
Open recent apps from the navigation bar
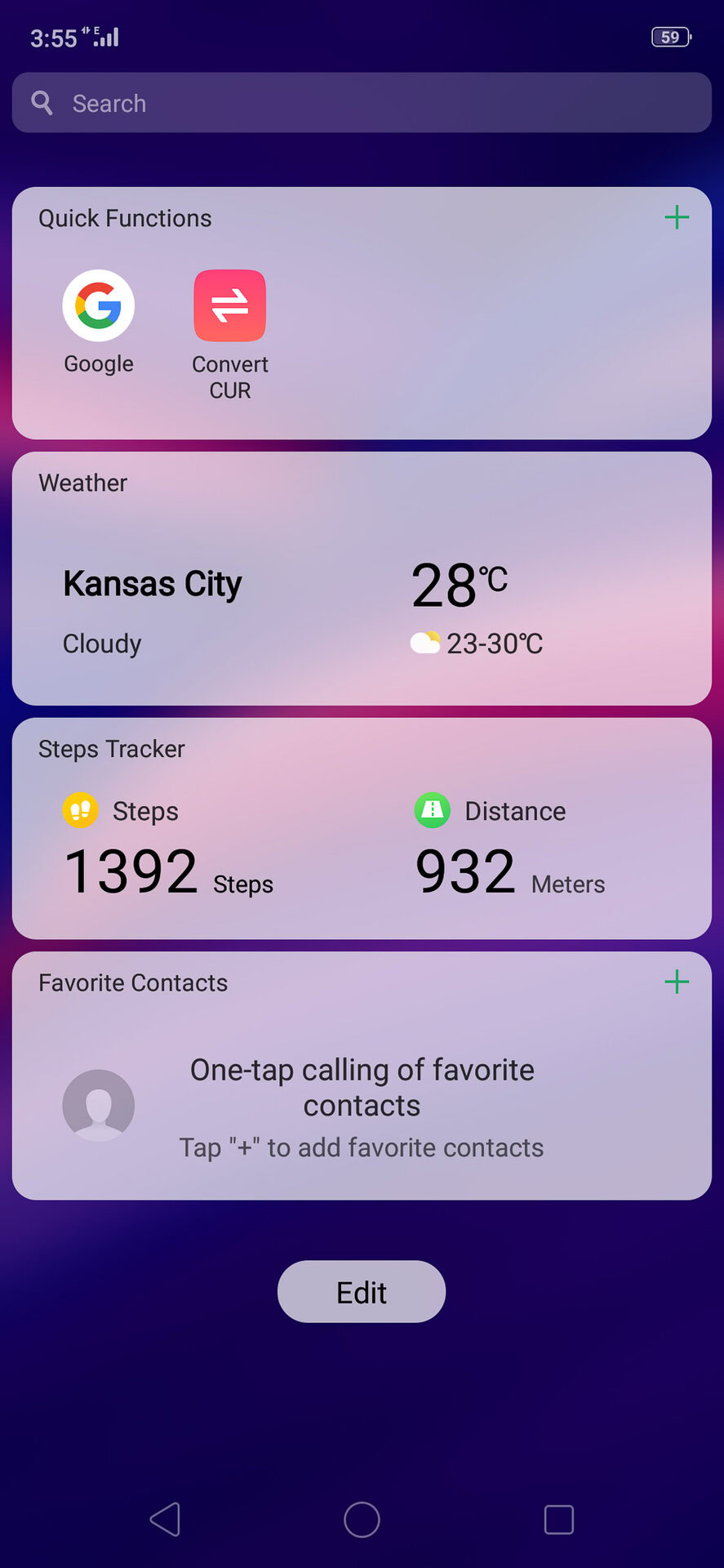coord(559,1519)
